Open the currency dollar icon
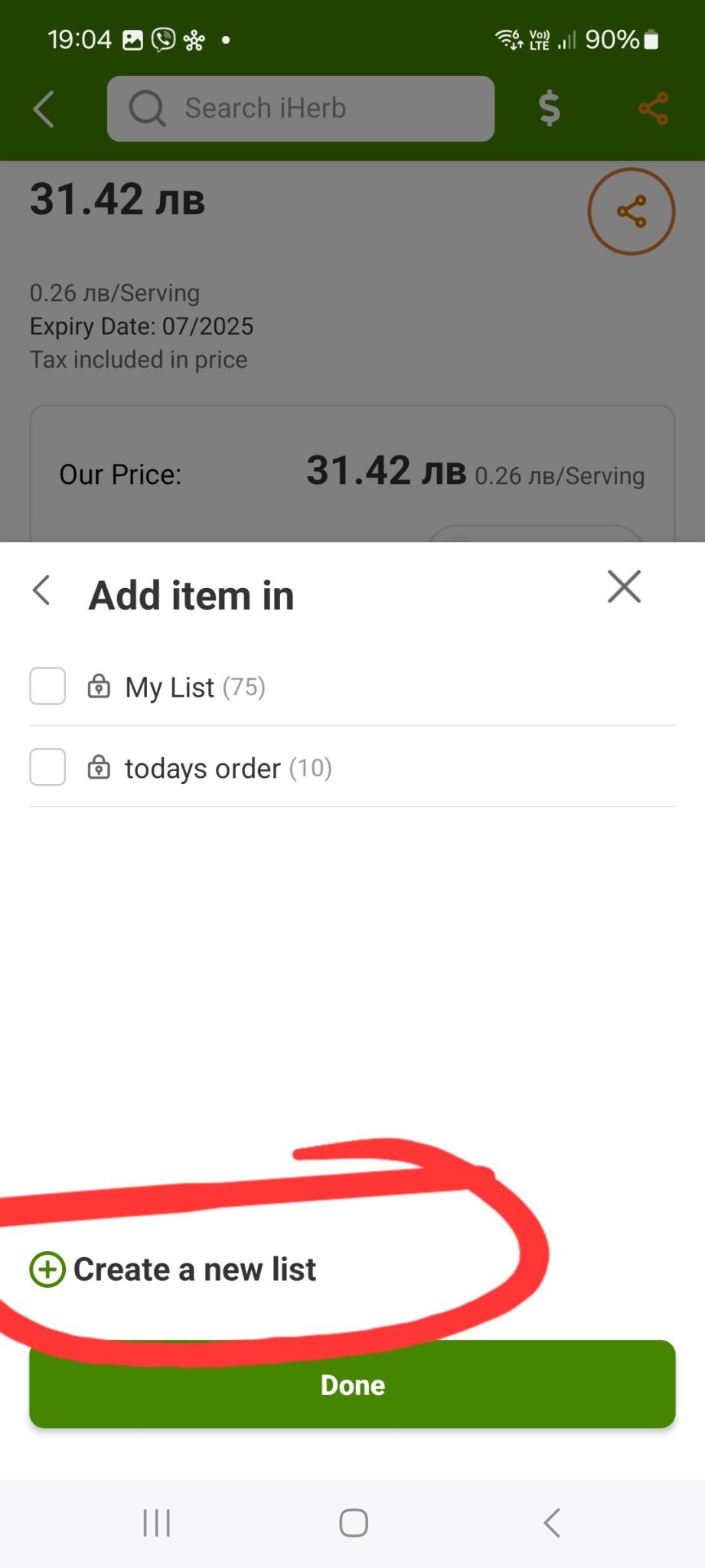The image size is (705, 1568). pyautogui.click(x=549, y=108)
